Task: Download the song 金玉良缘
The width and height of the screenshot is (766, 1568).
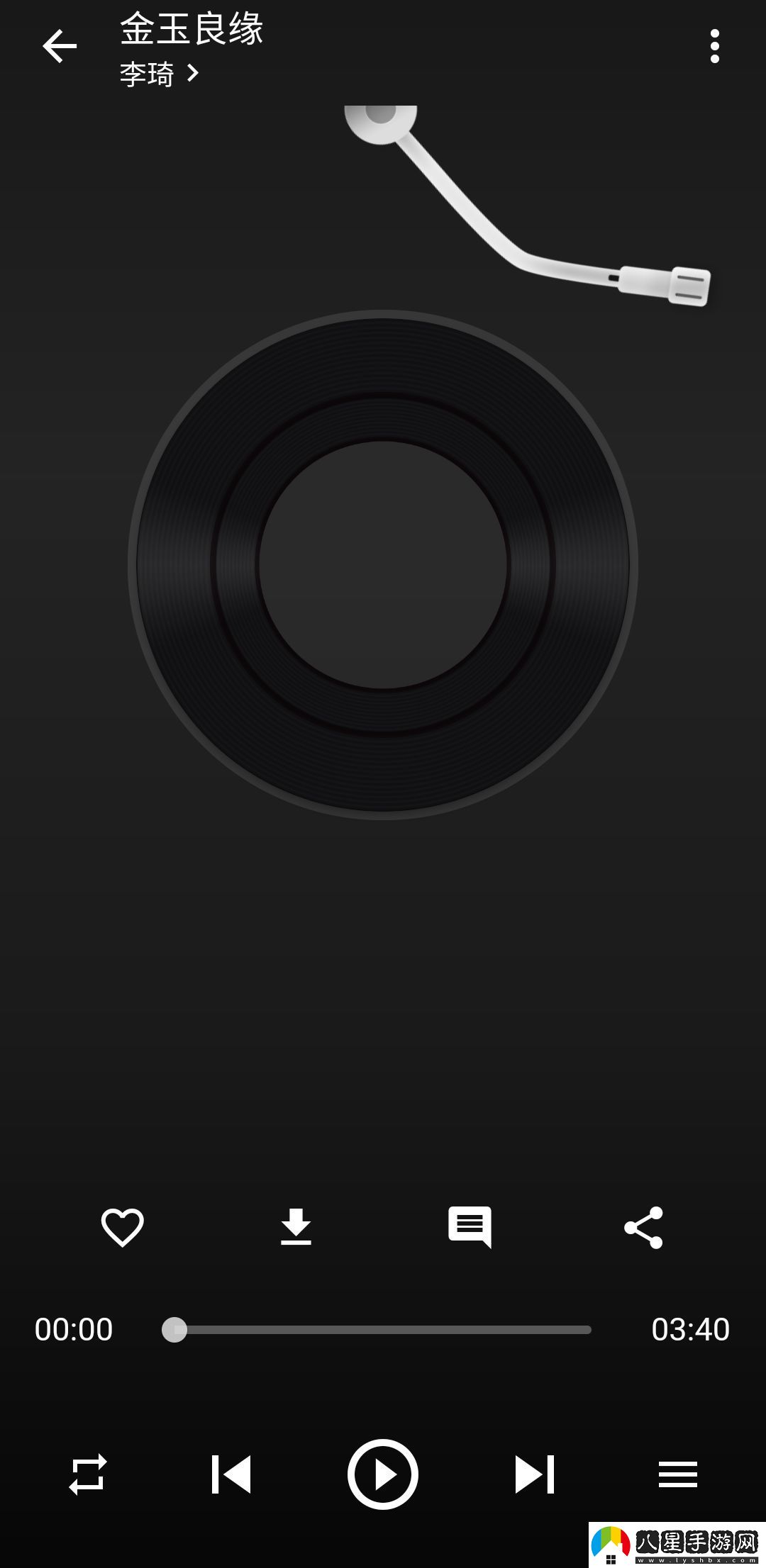Action: coord(296,1227)
